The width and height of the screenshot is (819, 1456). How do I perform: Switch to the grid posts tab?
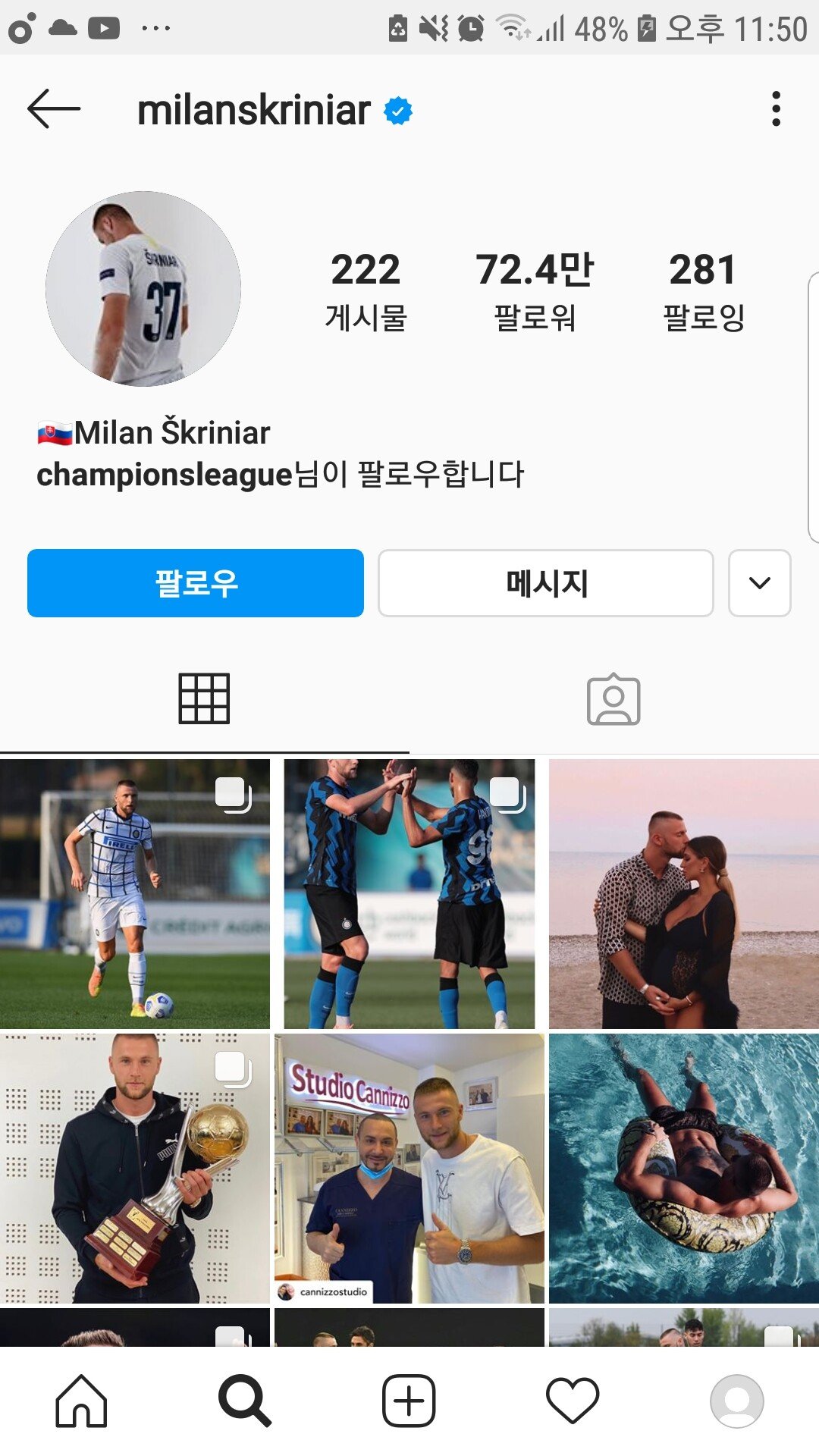point(204,698)
